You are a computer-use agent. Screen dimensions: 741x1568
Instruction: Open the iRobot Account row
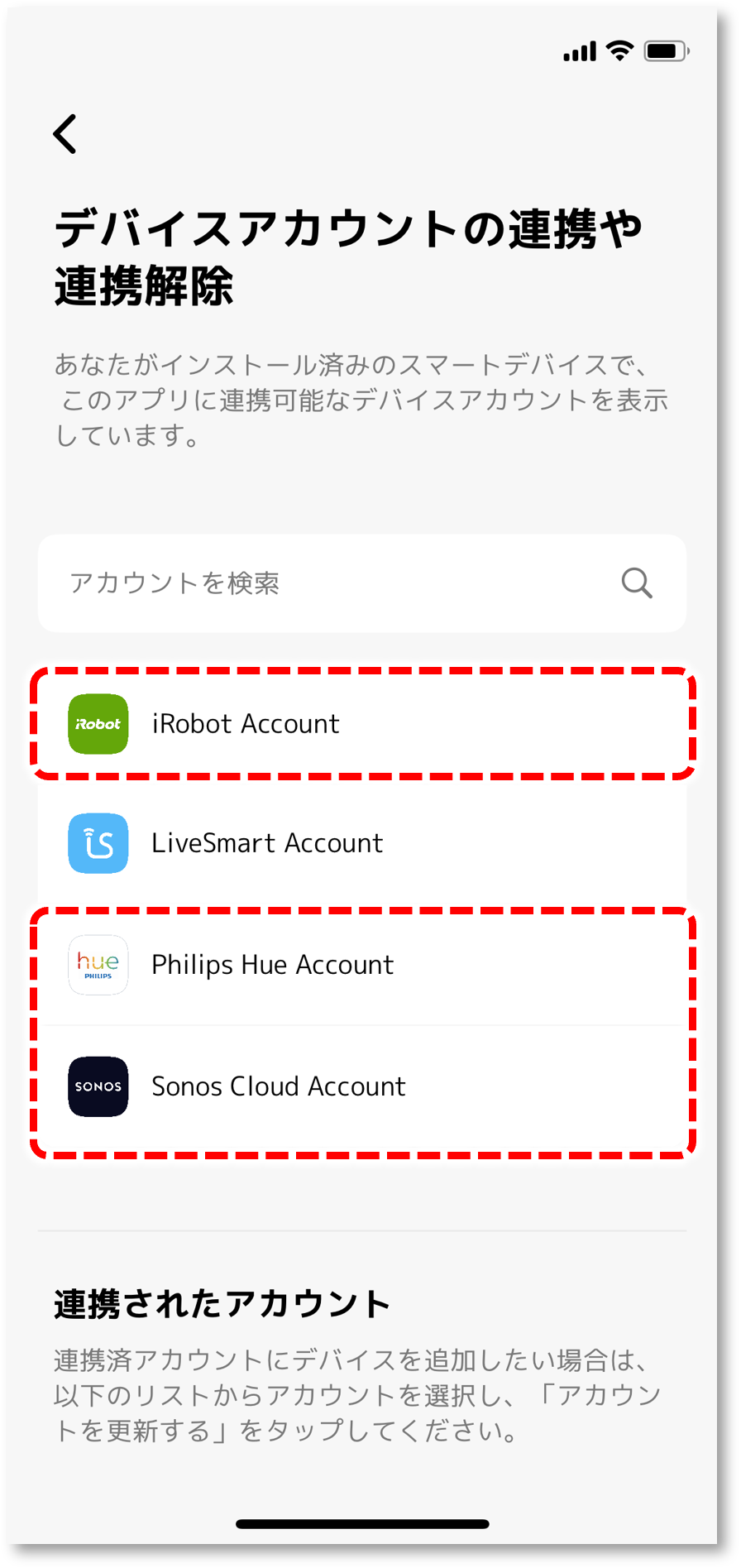pos(362,724)
